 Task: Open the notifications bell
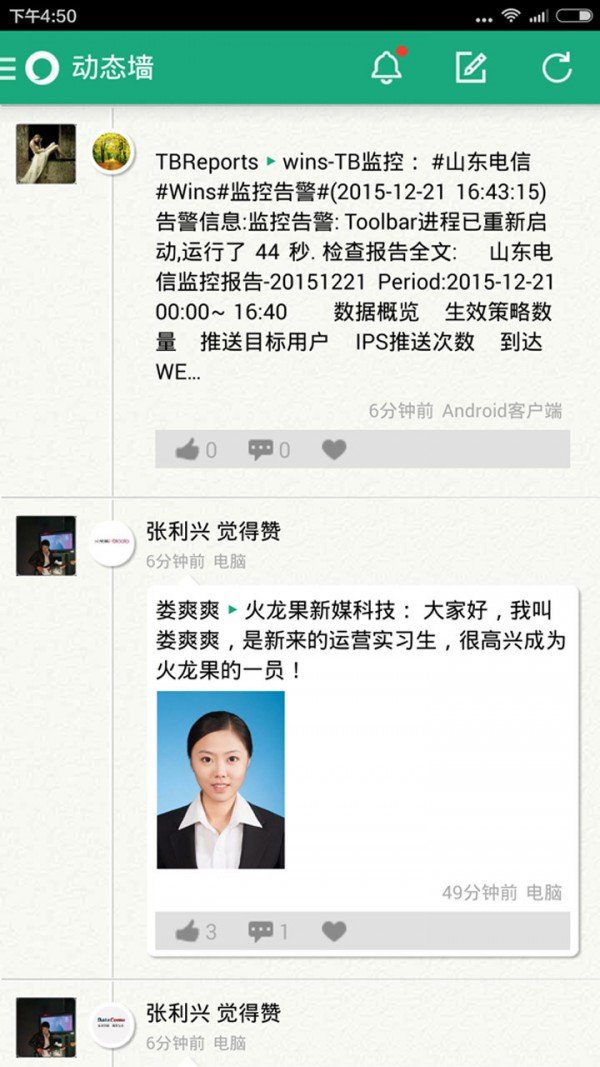point(387,67)
